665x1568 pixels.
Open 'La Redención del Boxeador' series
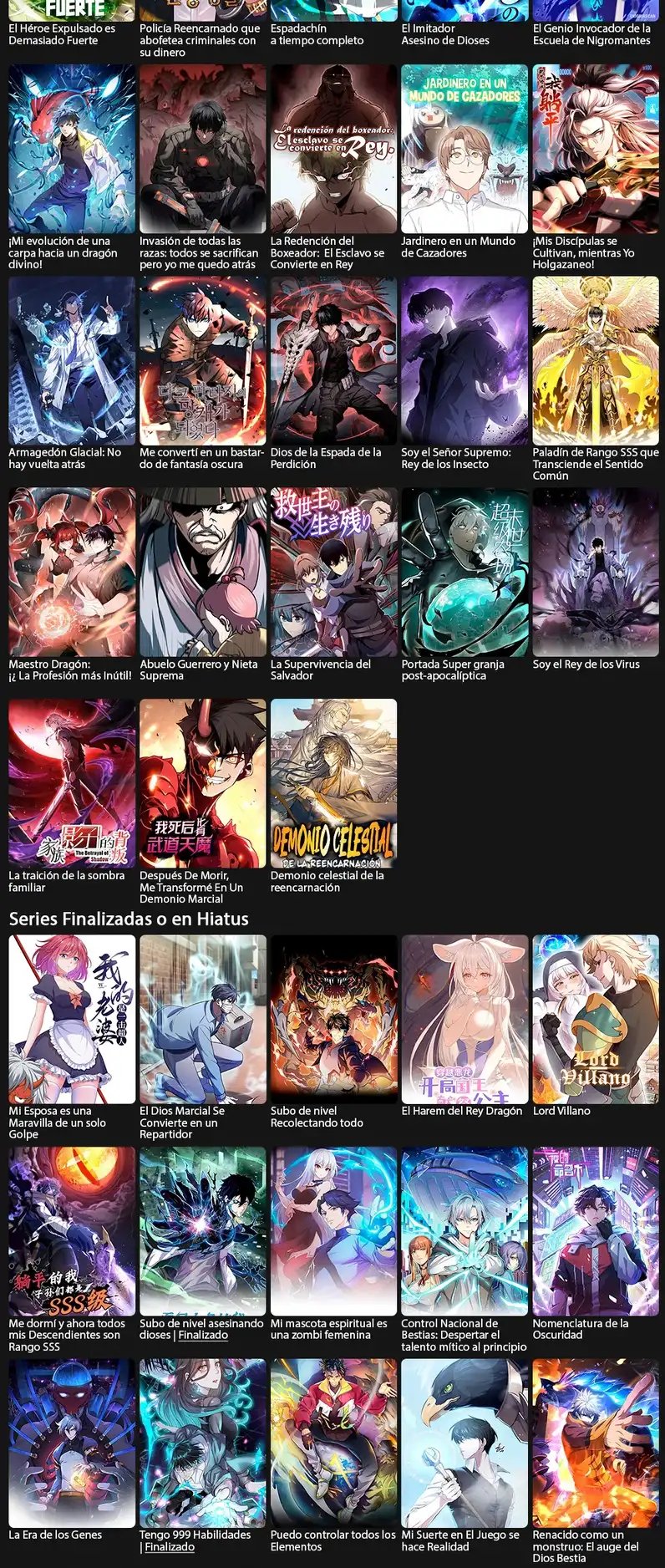pos(333,149)
